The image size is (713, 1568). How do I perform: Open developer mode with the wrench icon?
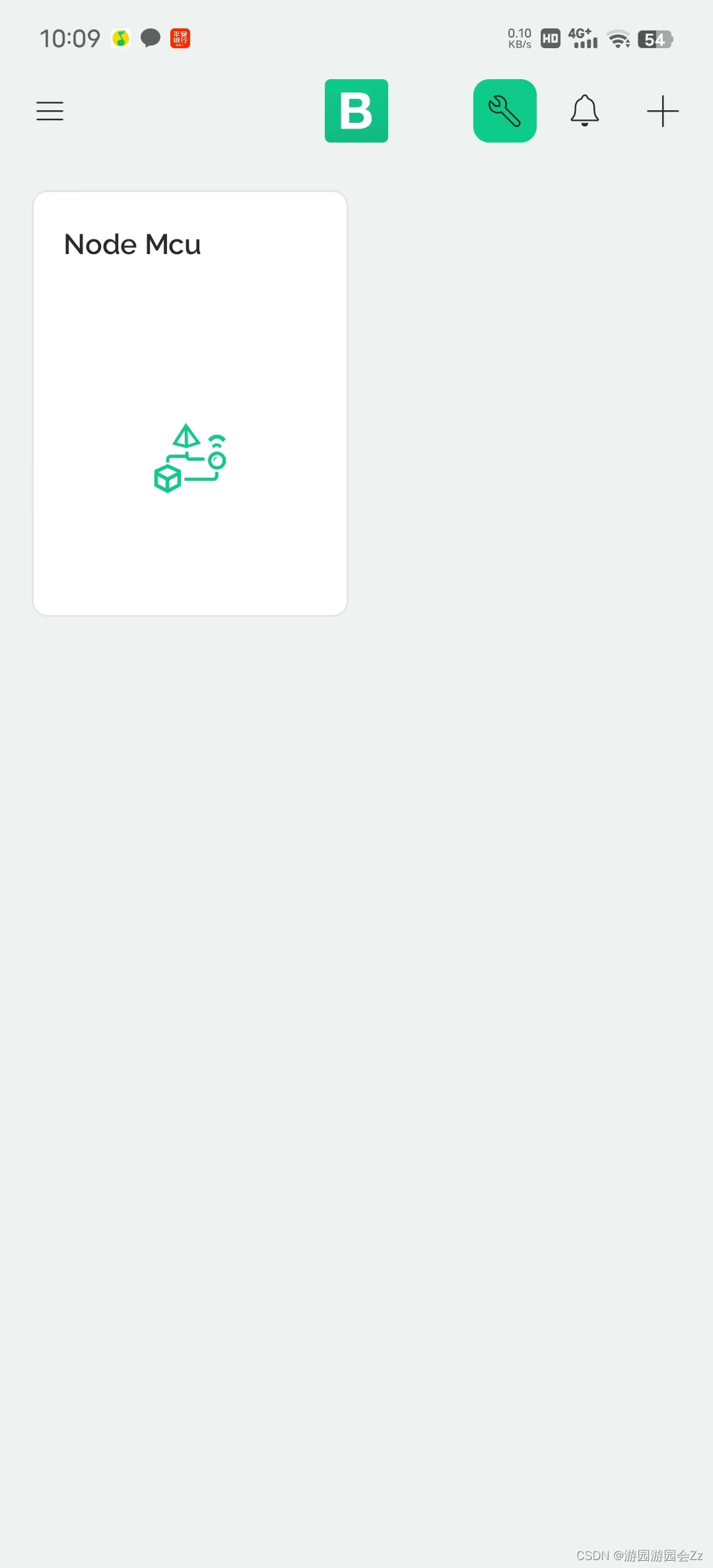tap(504, 110)
